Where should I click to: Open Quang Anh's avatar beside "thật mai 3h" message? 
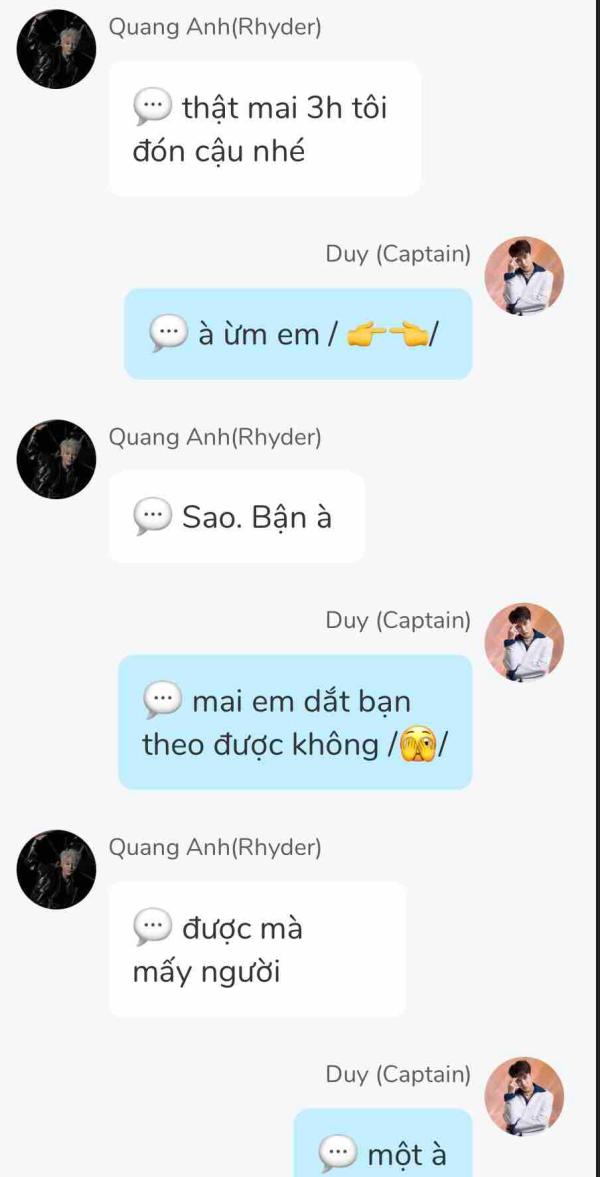click(x=56, y=50)
